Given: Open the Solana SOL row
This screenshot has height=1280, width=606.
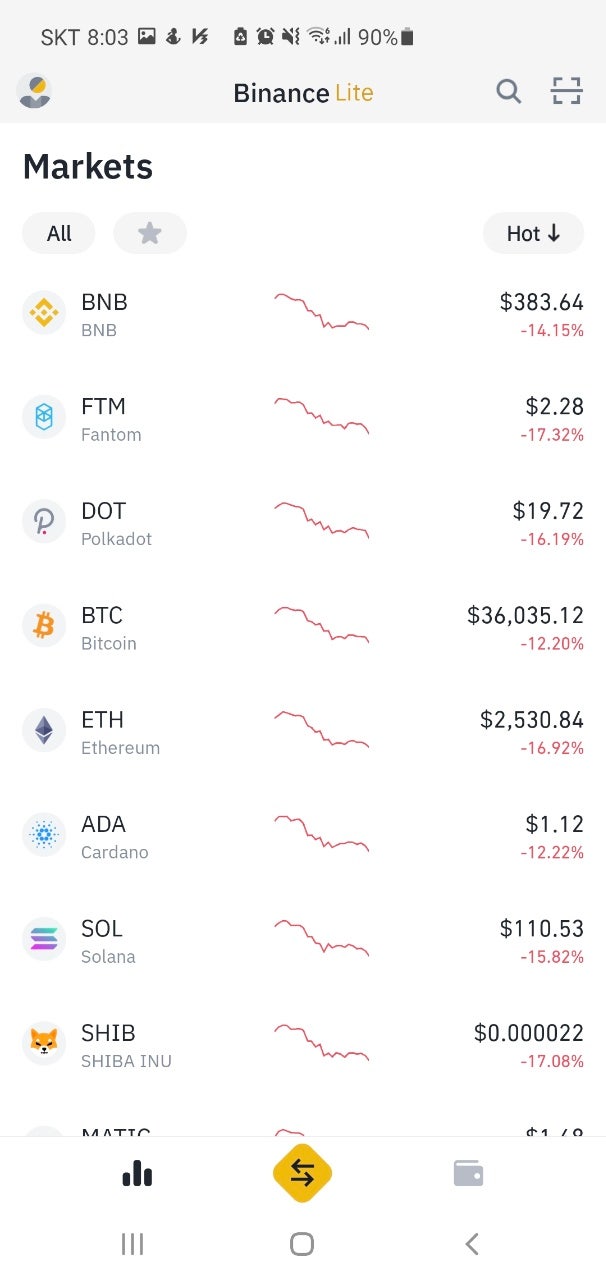Looking at the screenshot, I should click(303, 940).
